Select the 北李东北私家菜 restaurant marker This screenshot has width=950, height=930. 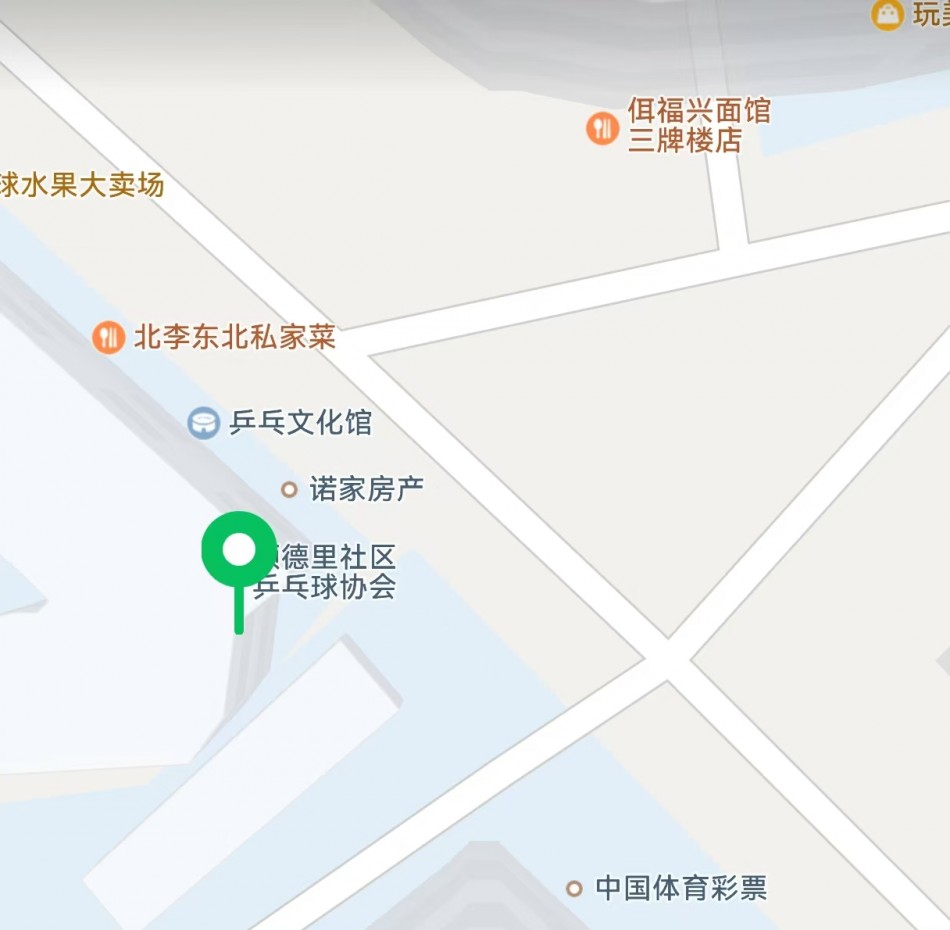108,337
